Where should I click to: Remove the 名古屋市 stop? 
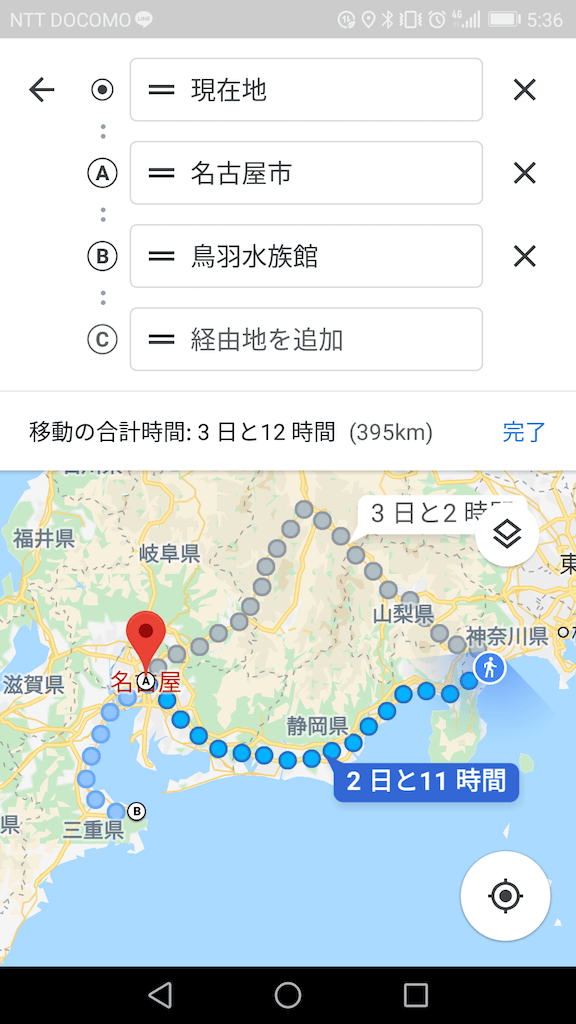(524, 173)
